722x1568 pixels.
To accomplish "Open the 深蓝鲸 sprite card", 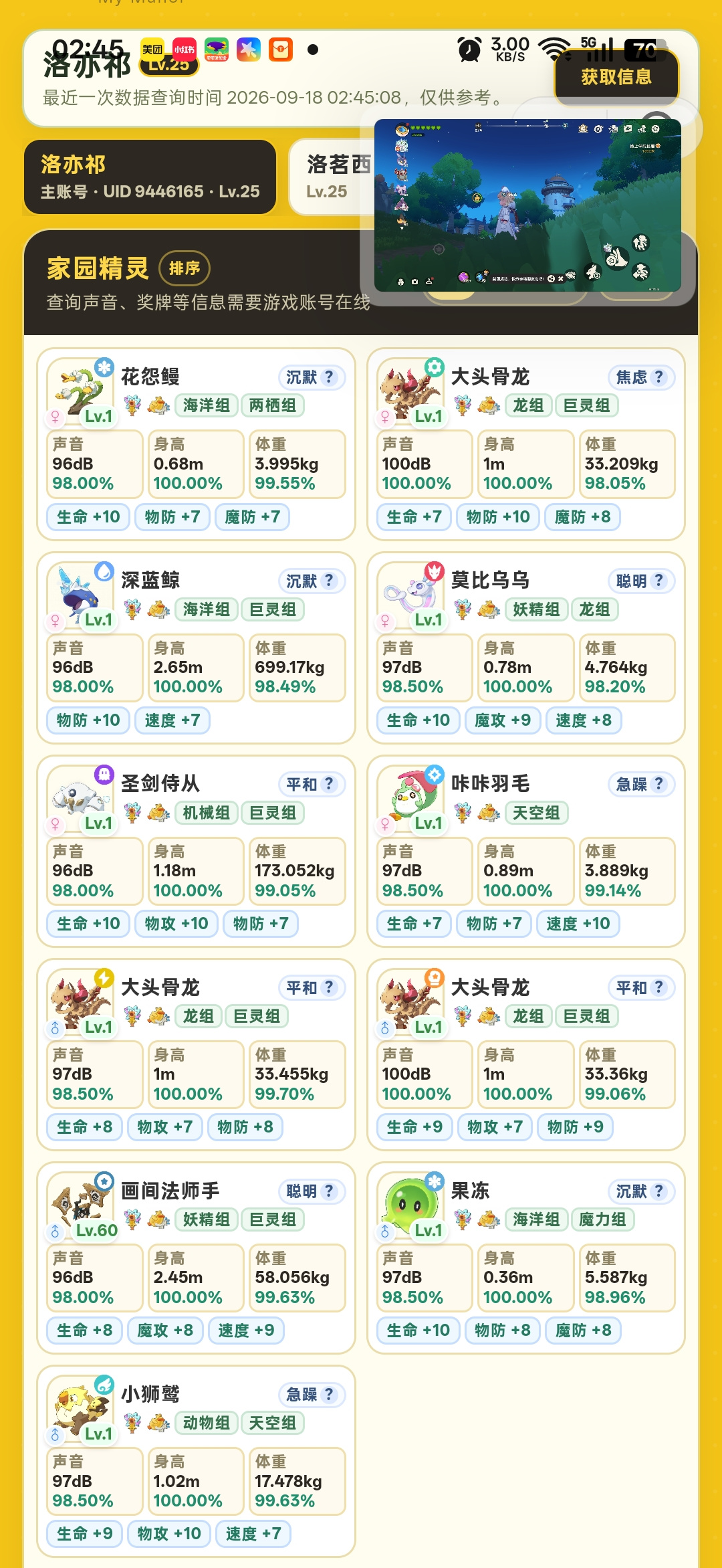I will [196, 648].
